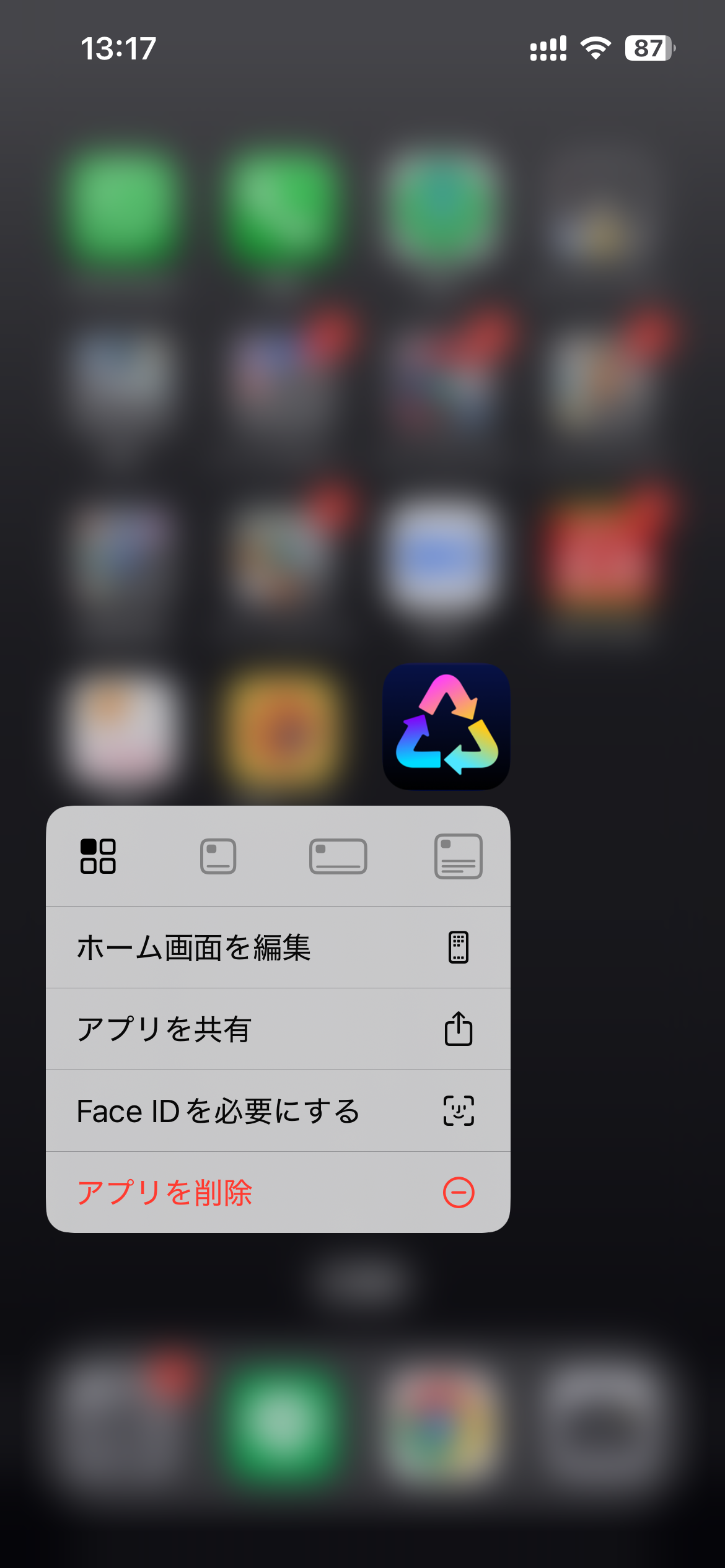
Task: Tap ホーム画面を編集 to edit home screen
Action: pos(278,947)
